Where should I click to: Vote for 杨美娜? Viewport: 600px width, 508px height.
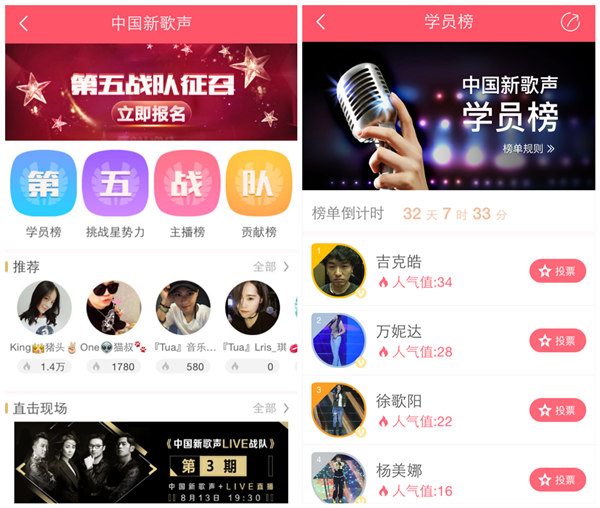click(557, 479)
